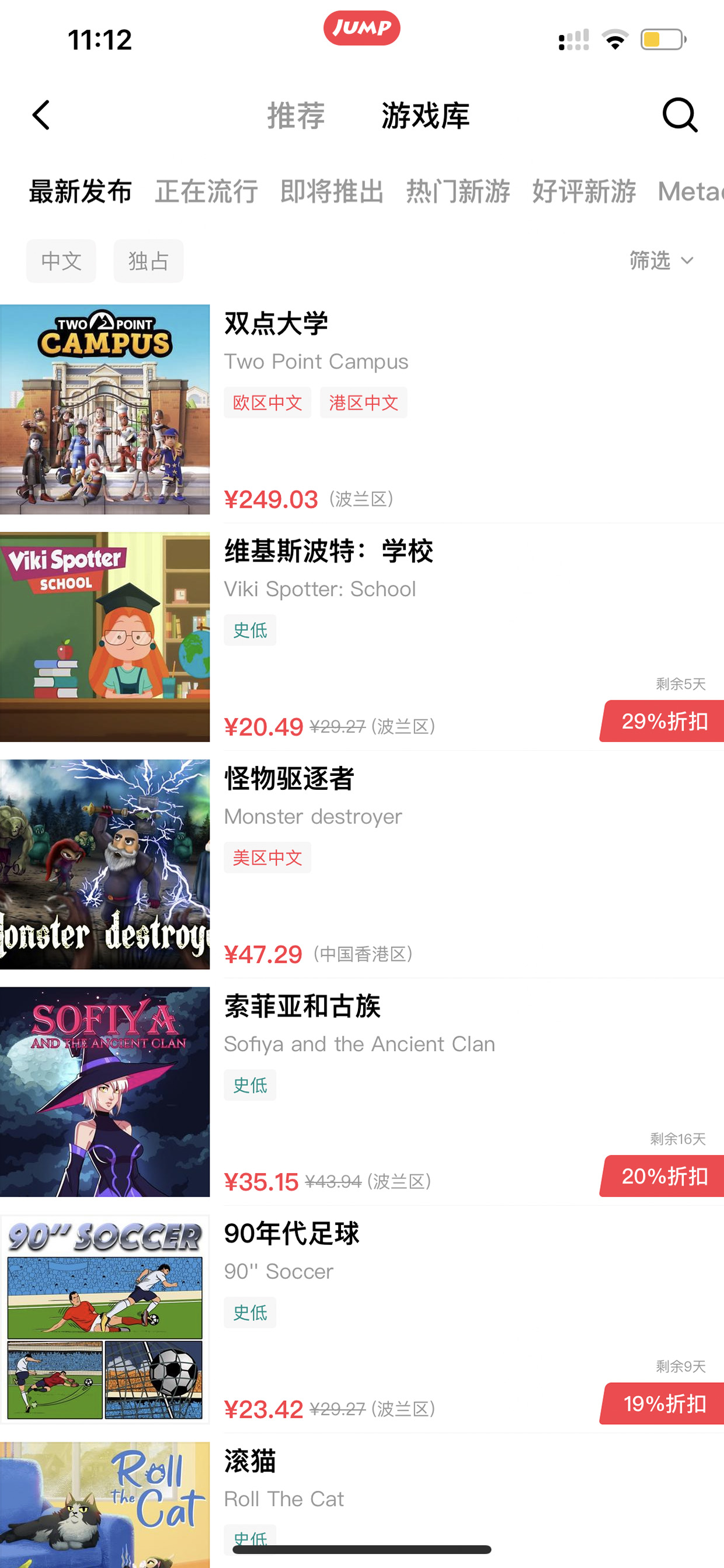Open the search magnifier icon
724x1568 pixels.
pos(679,115)
